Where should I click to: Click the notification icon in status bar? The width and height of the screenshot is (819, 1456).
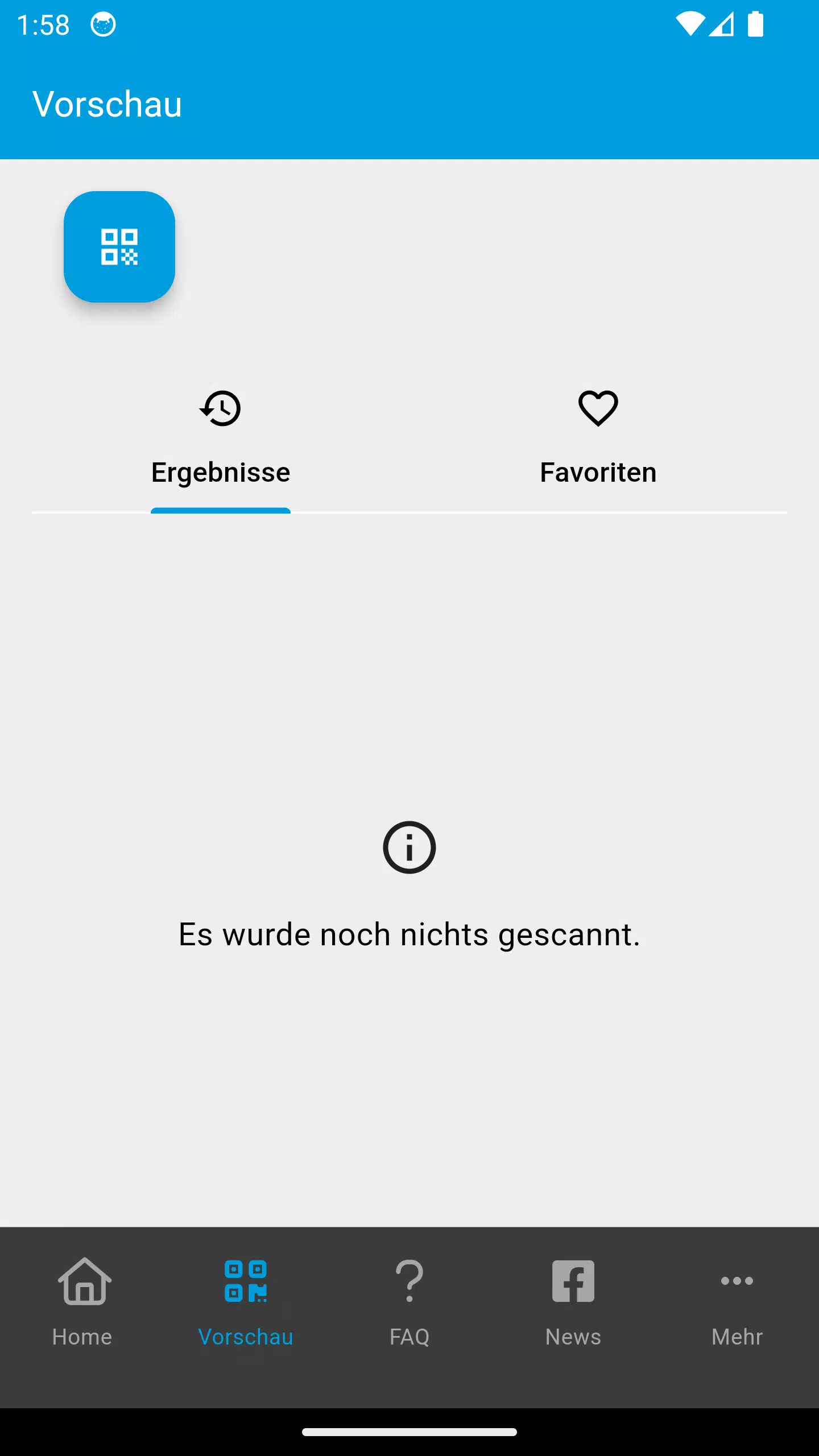(x=103, y=24)
